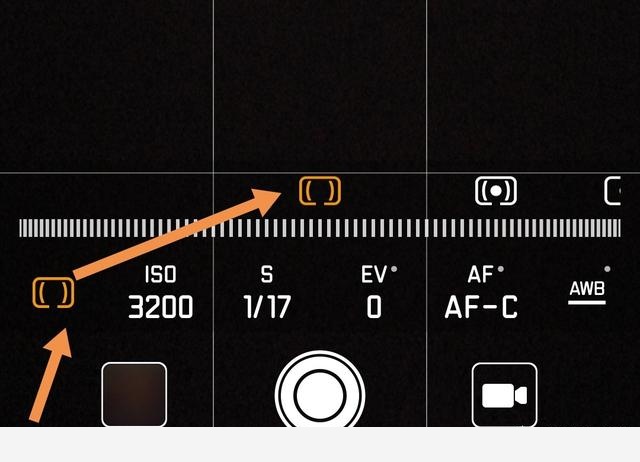Screen dimensions: 640x462
Task: Adjust shutter speed S 1/17
Action: coord(266,293)
